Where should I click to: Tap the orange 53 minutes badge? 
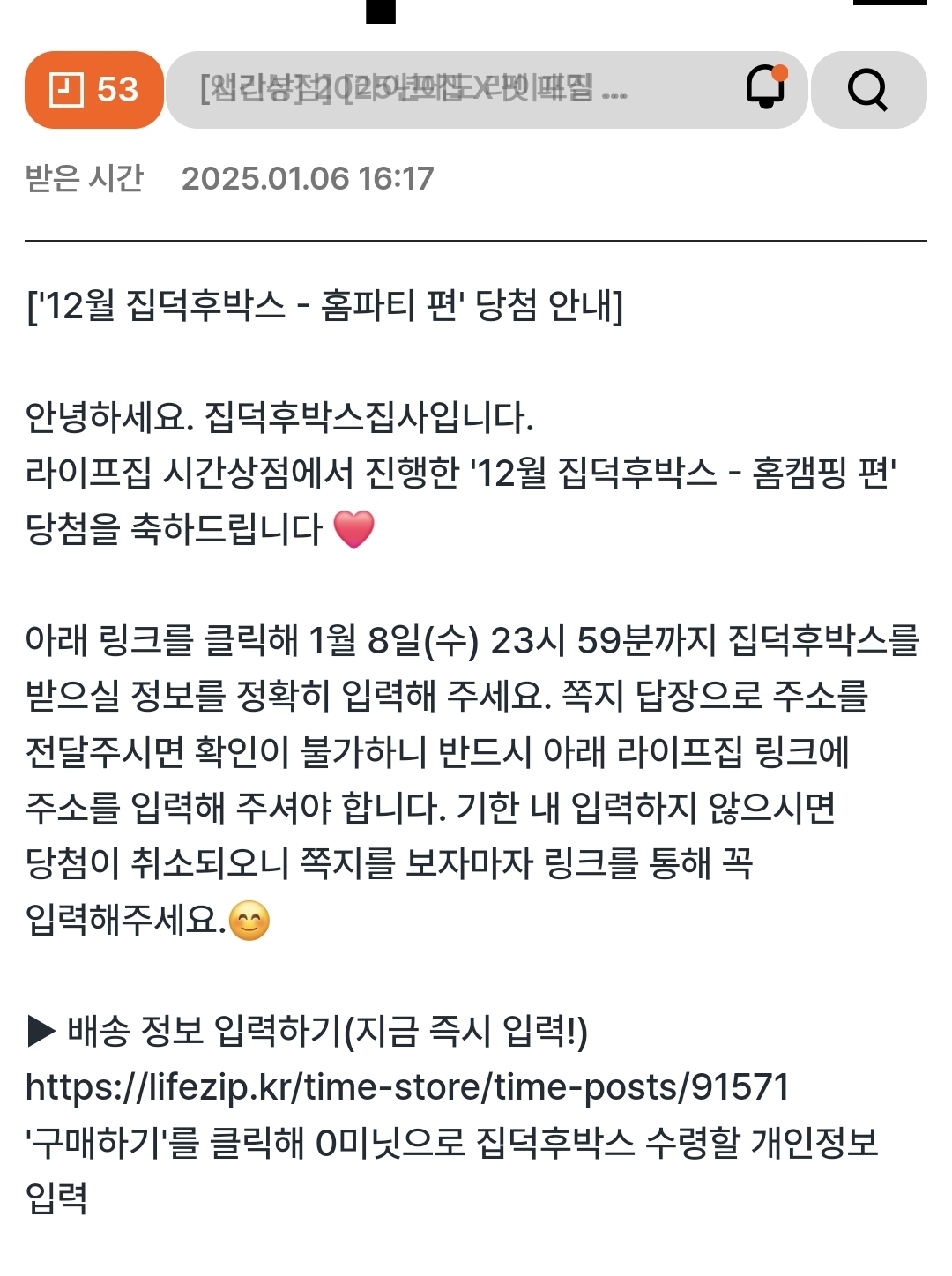pyautogui.click(x=94, y=90)
